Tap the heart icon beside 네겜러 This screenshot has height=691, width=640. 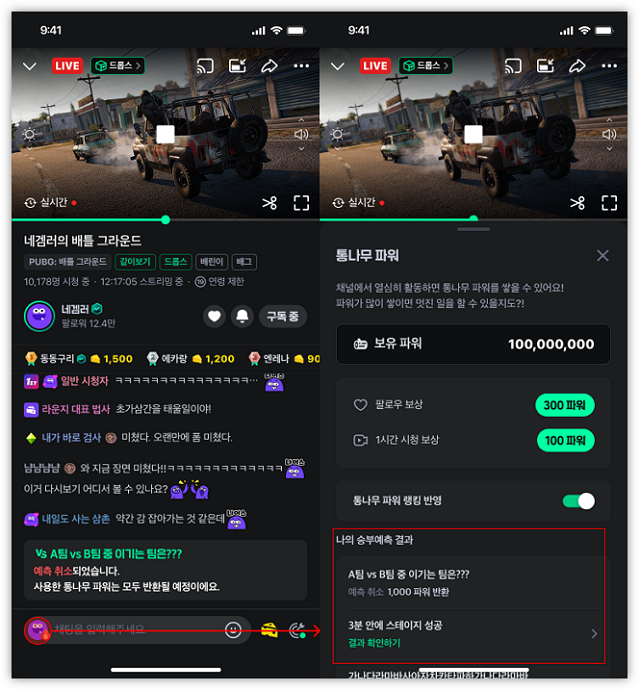pos(214,317)
